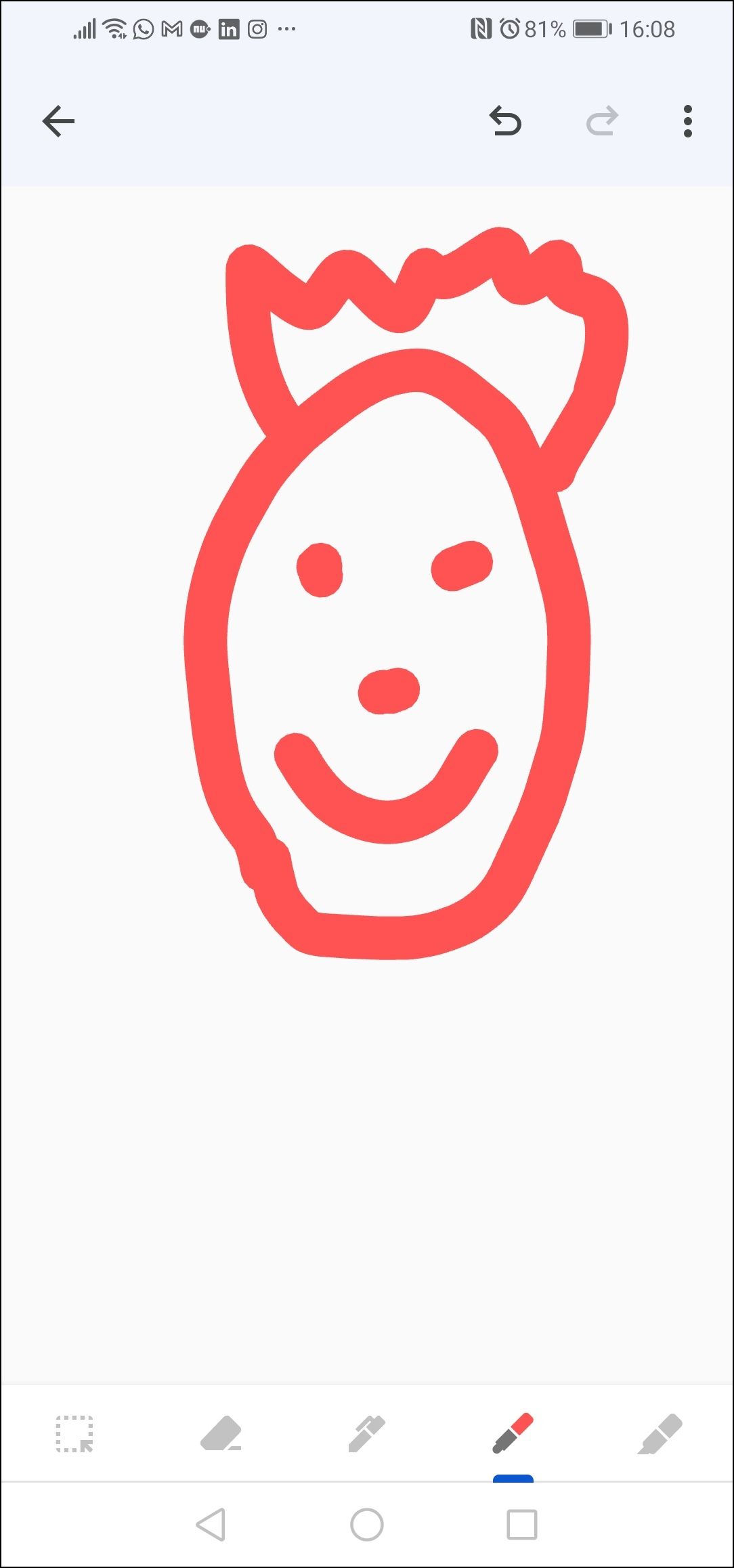
Task: Tap the red marker tool
Action: click(x=513, y=1433)
